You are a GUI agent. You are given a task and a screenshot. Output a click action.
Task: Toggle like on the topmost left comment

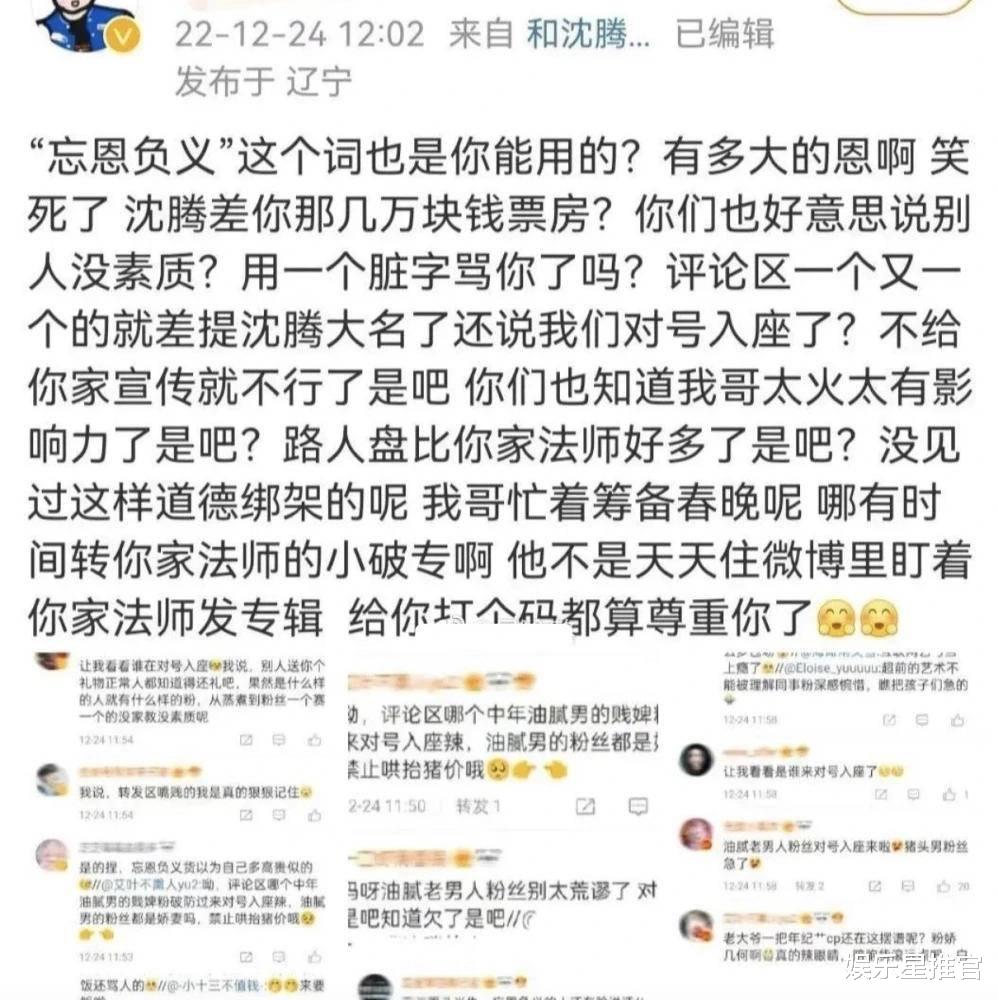tap(314, 739)
